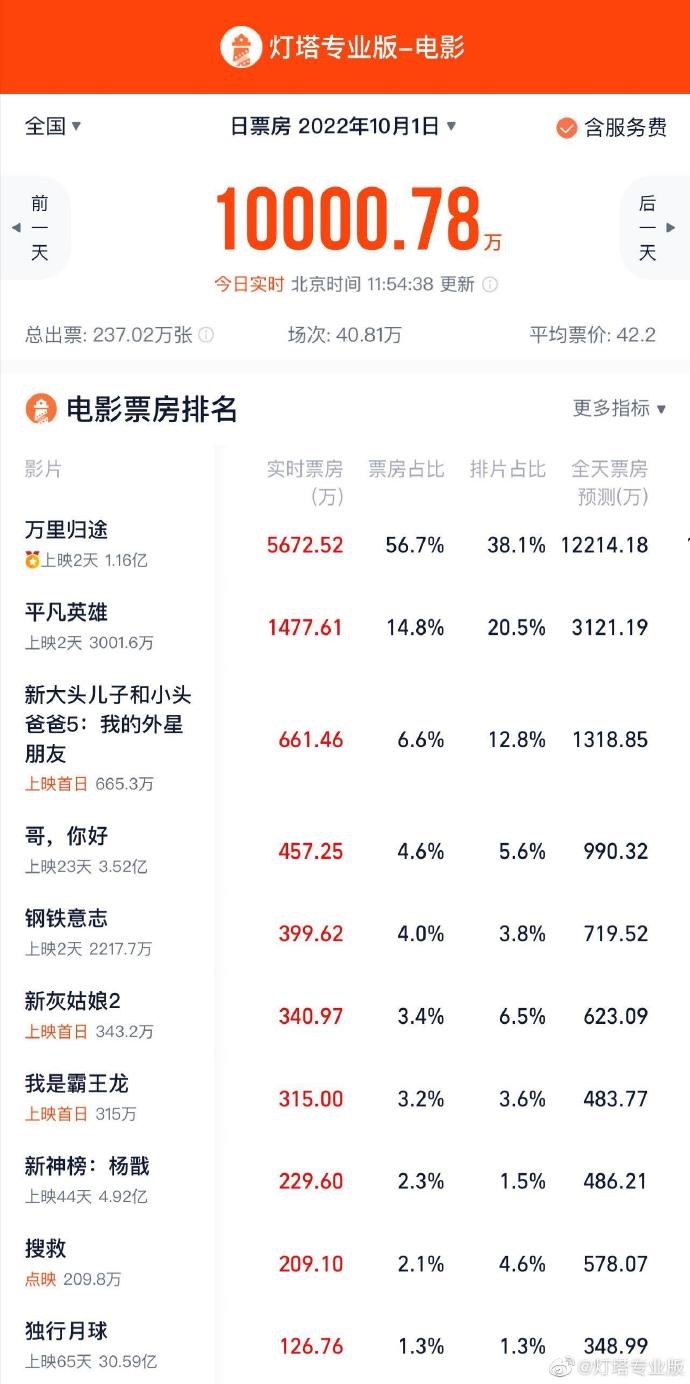Expand the 更多指标 dropdown
690x1384 pixels.
click(619, 408)
